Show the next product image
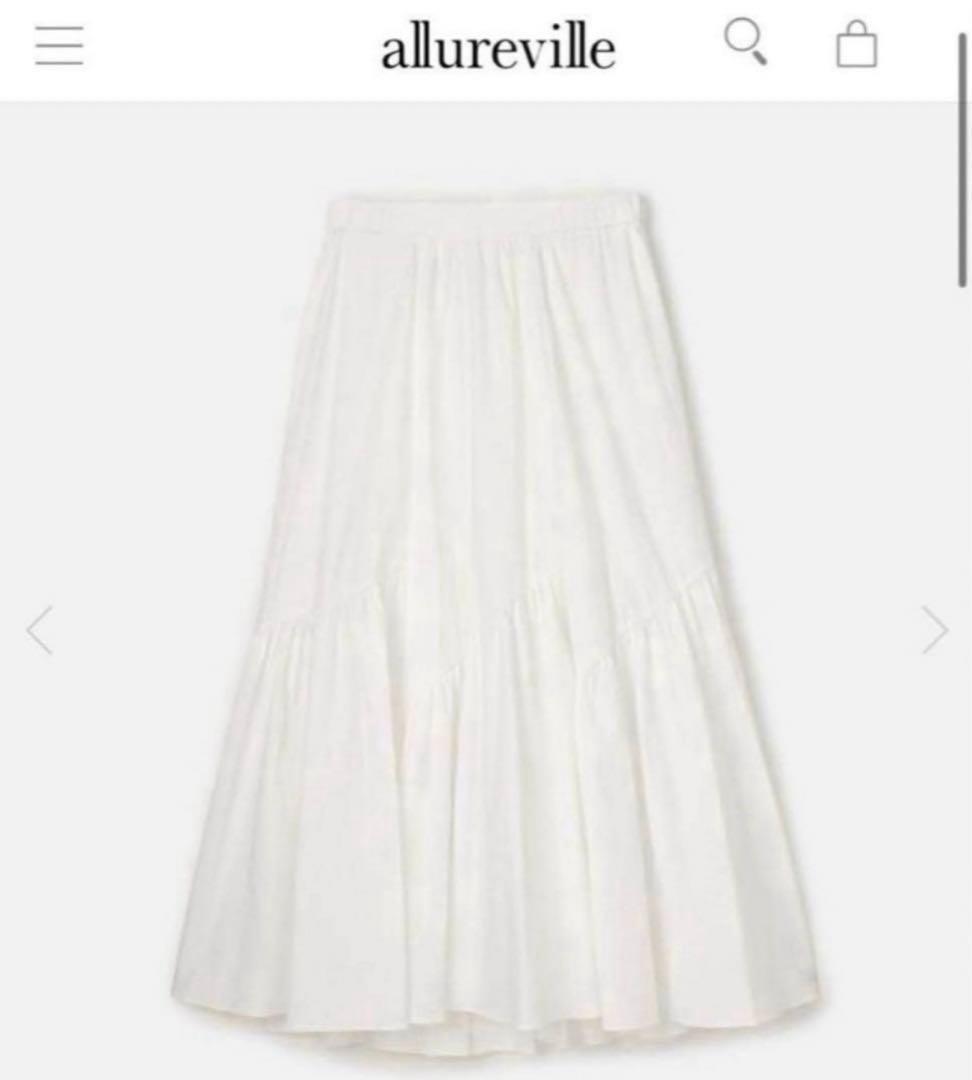Image resolution: width=972 pixels, height=1080 pixels. pos(935,631)
